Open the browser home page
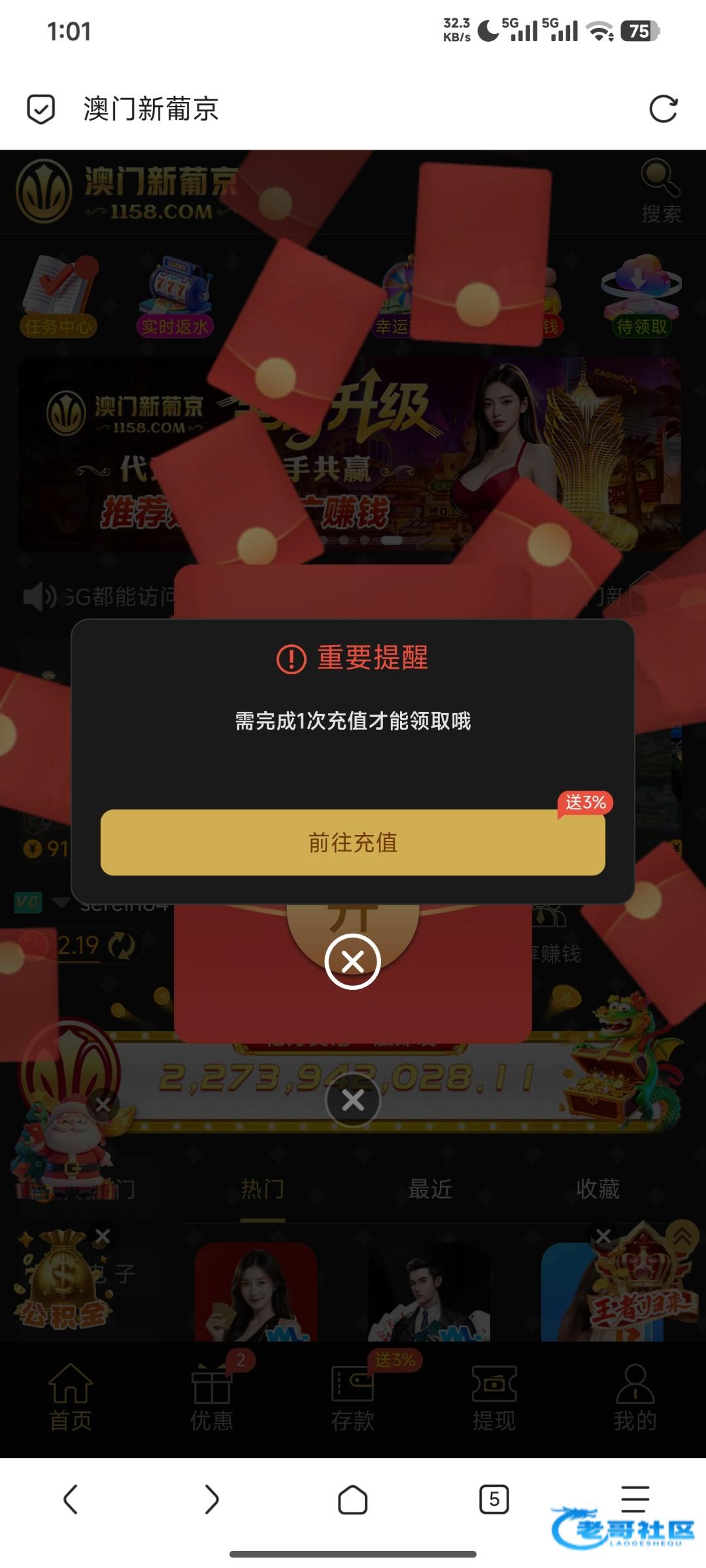This screenshot has height=1568, width=706. click(x=352, y=1499)
